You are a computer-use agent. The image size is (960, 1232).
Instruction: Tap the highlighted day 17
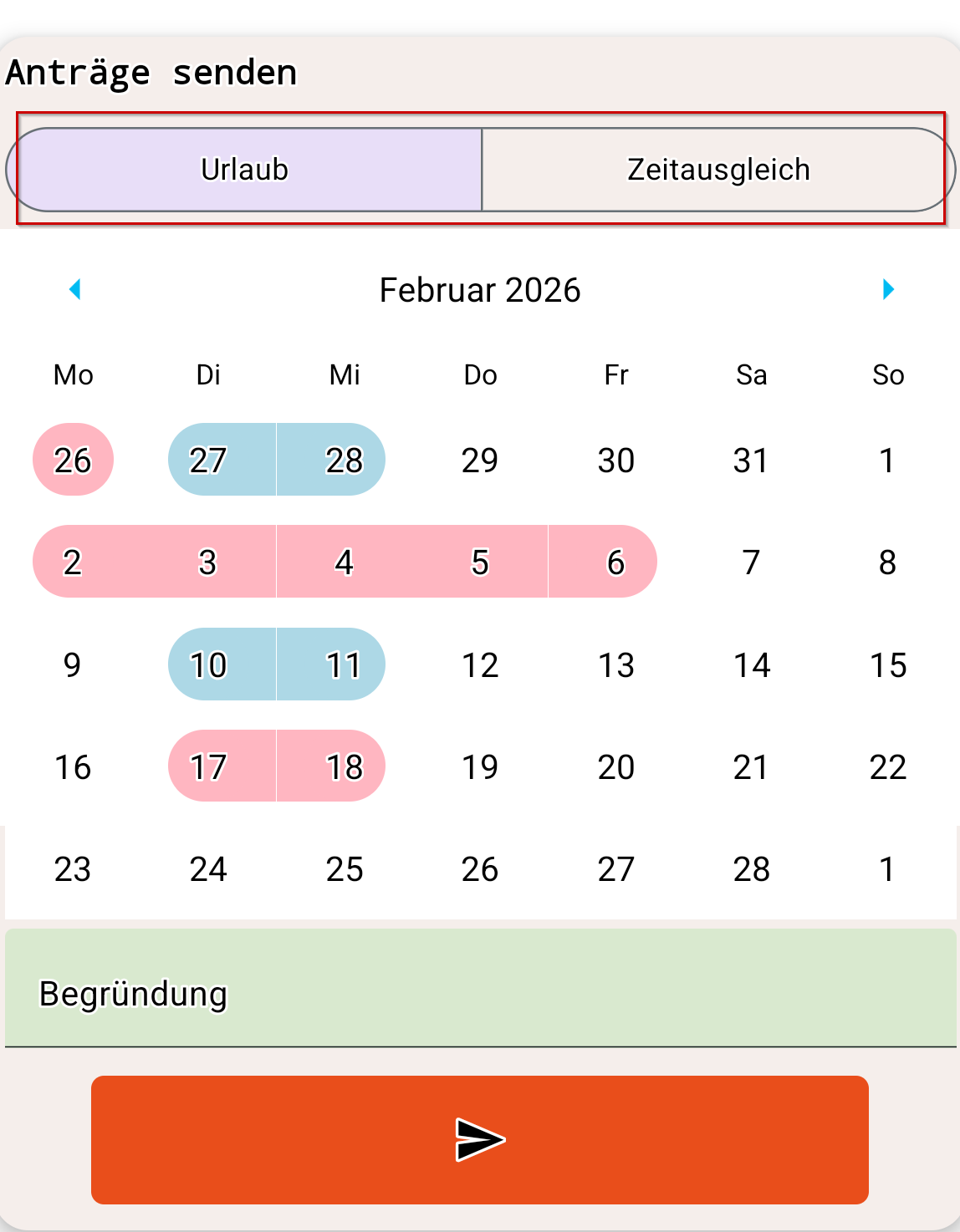pyautogui.click(x=208, y=767)
